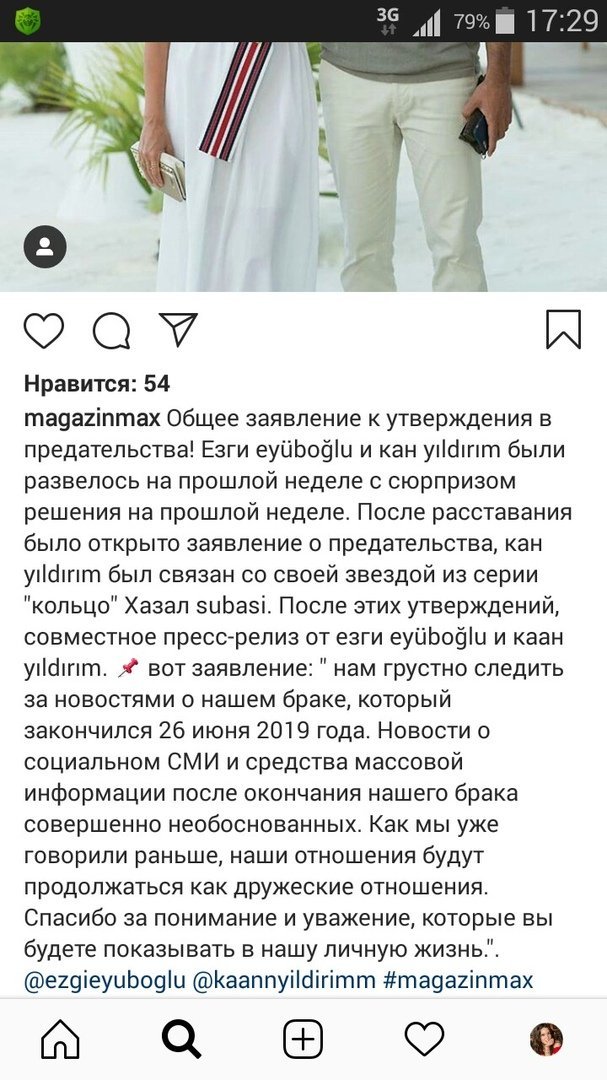Open my profile tab

546,1040
